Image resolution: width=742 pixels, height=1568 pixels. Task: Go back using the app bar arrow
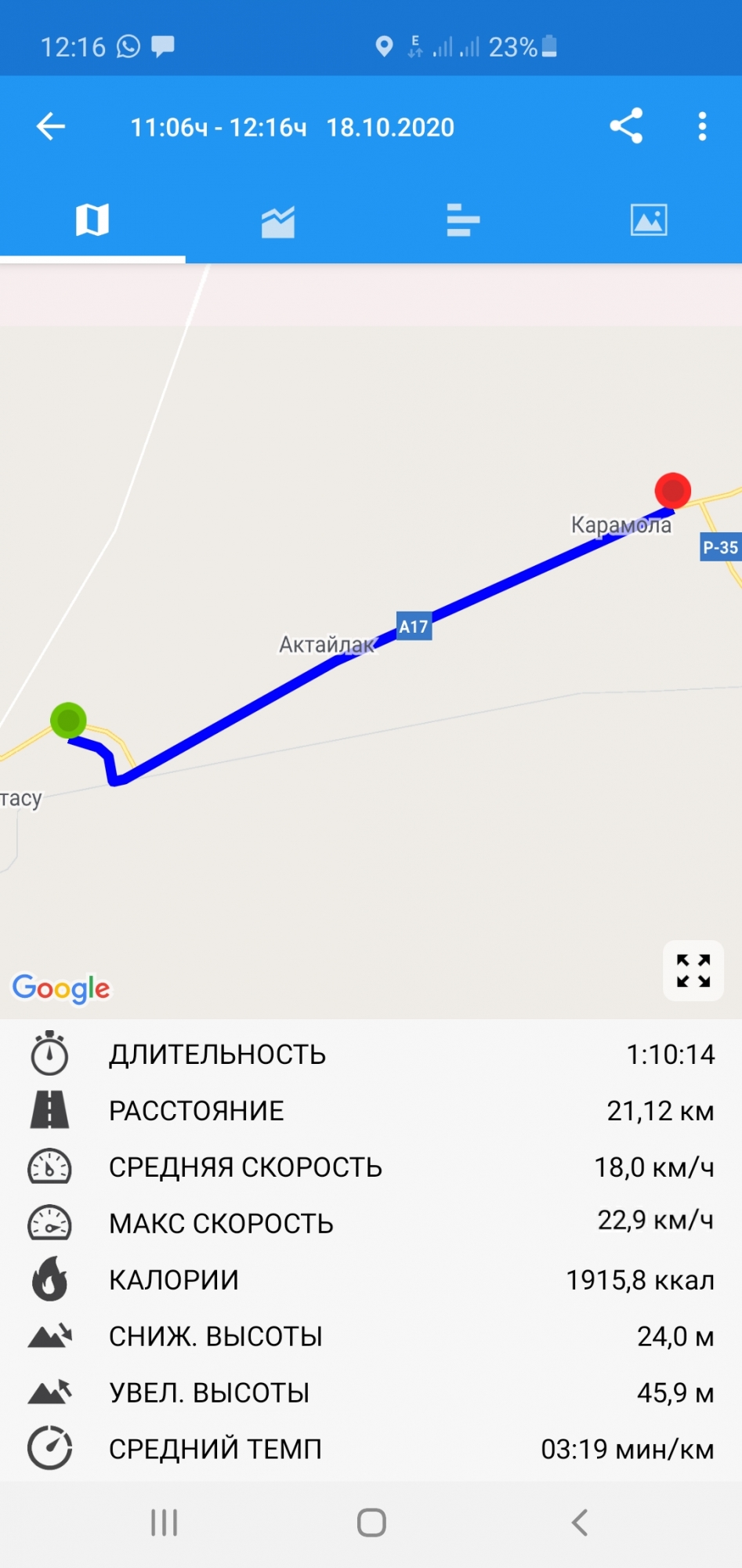[x=51, y=126]
